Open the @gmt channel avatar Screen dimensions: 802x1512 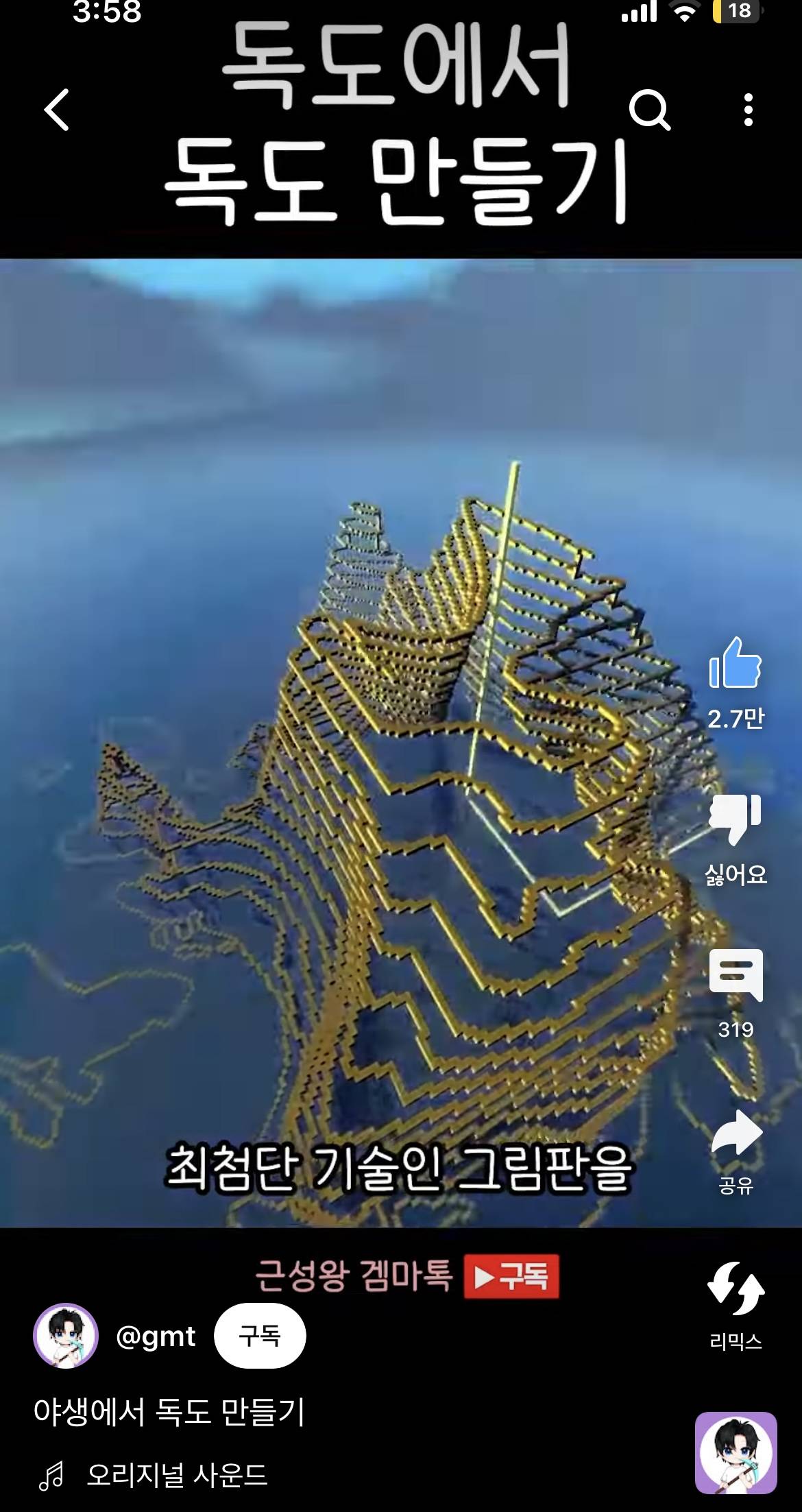point(66,1336)
